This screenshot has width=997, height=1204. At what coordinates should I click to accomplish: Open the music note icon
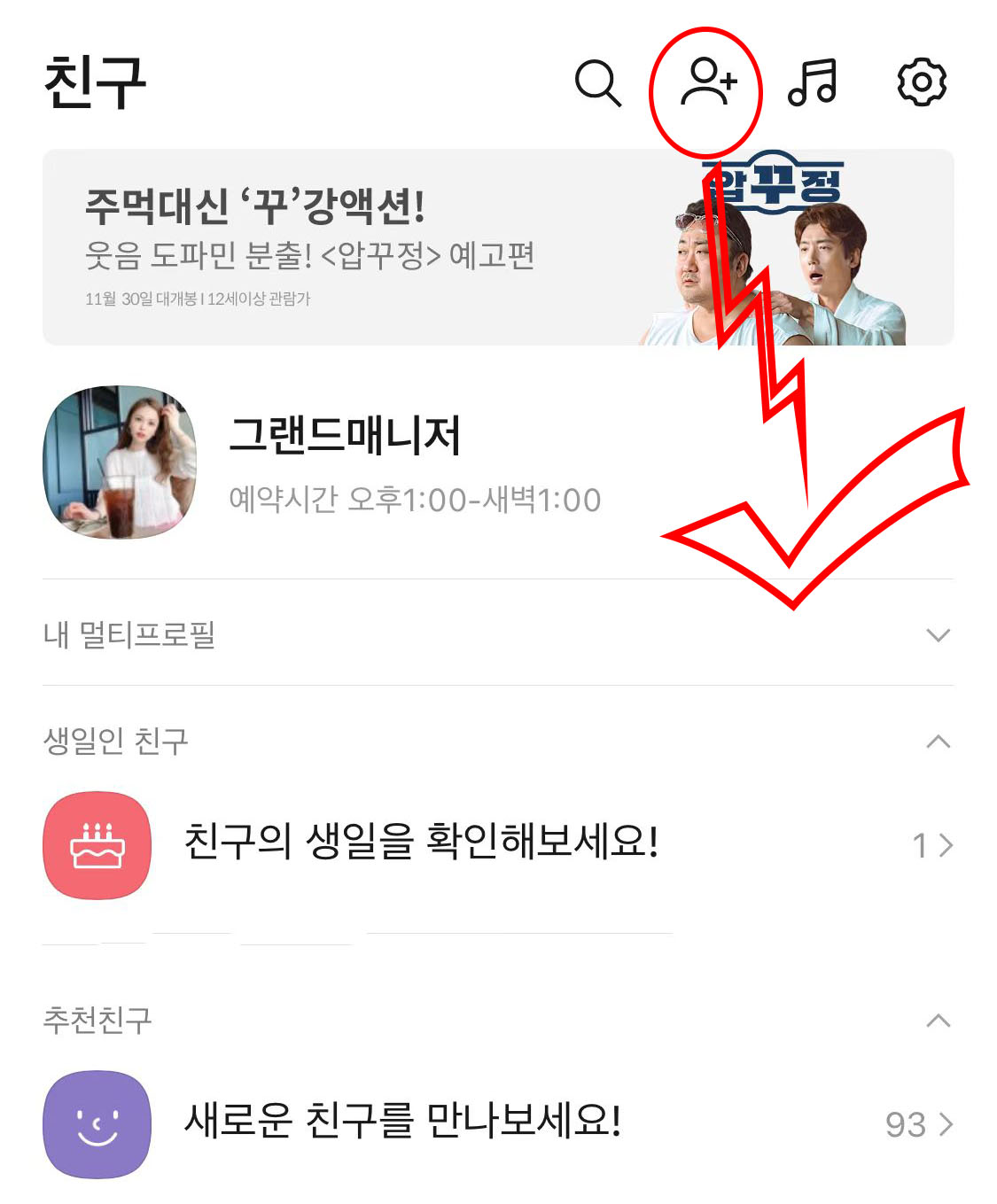pos(813,82)
